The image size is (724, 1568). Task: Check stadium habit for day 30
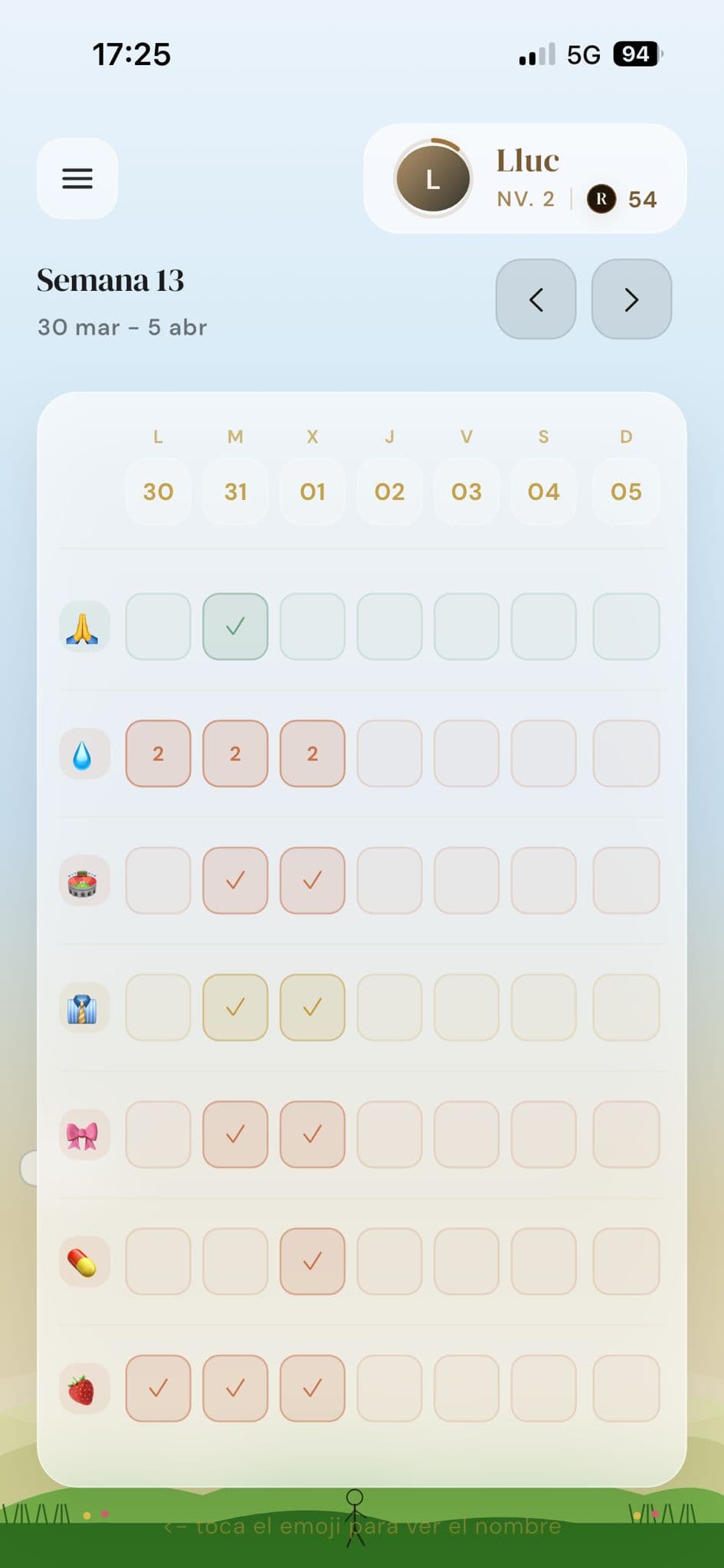[x=158, y=880]
